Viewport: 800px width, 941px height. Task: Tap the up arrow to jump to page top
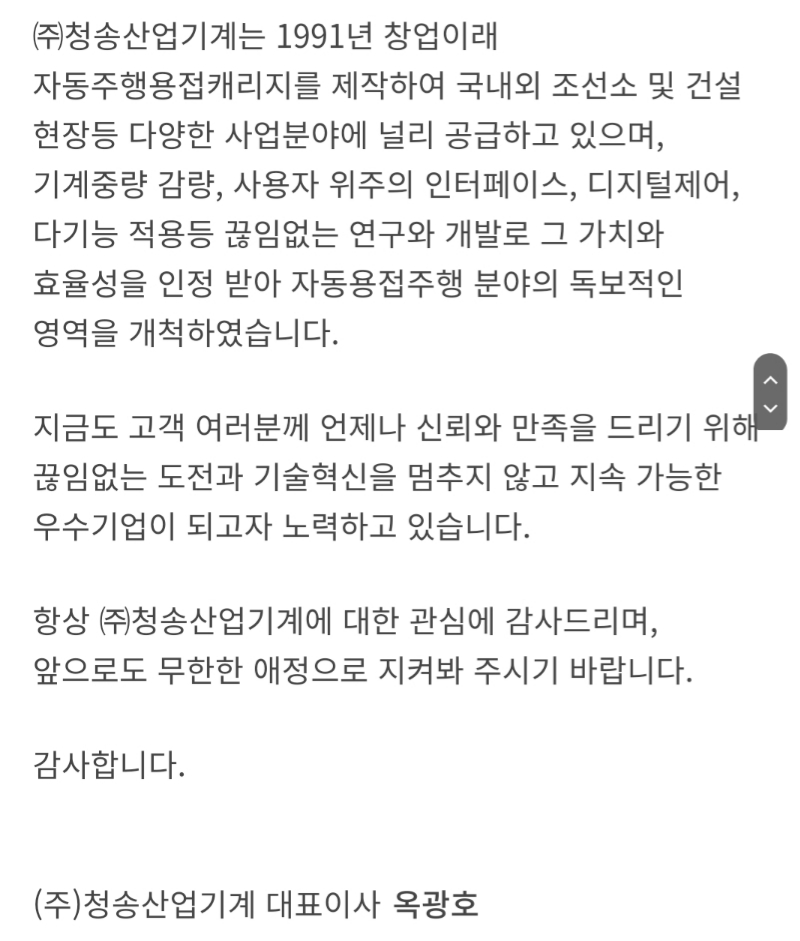tap(769, 379)
